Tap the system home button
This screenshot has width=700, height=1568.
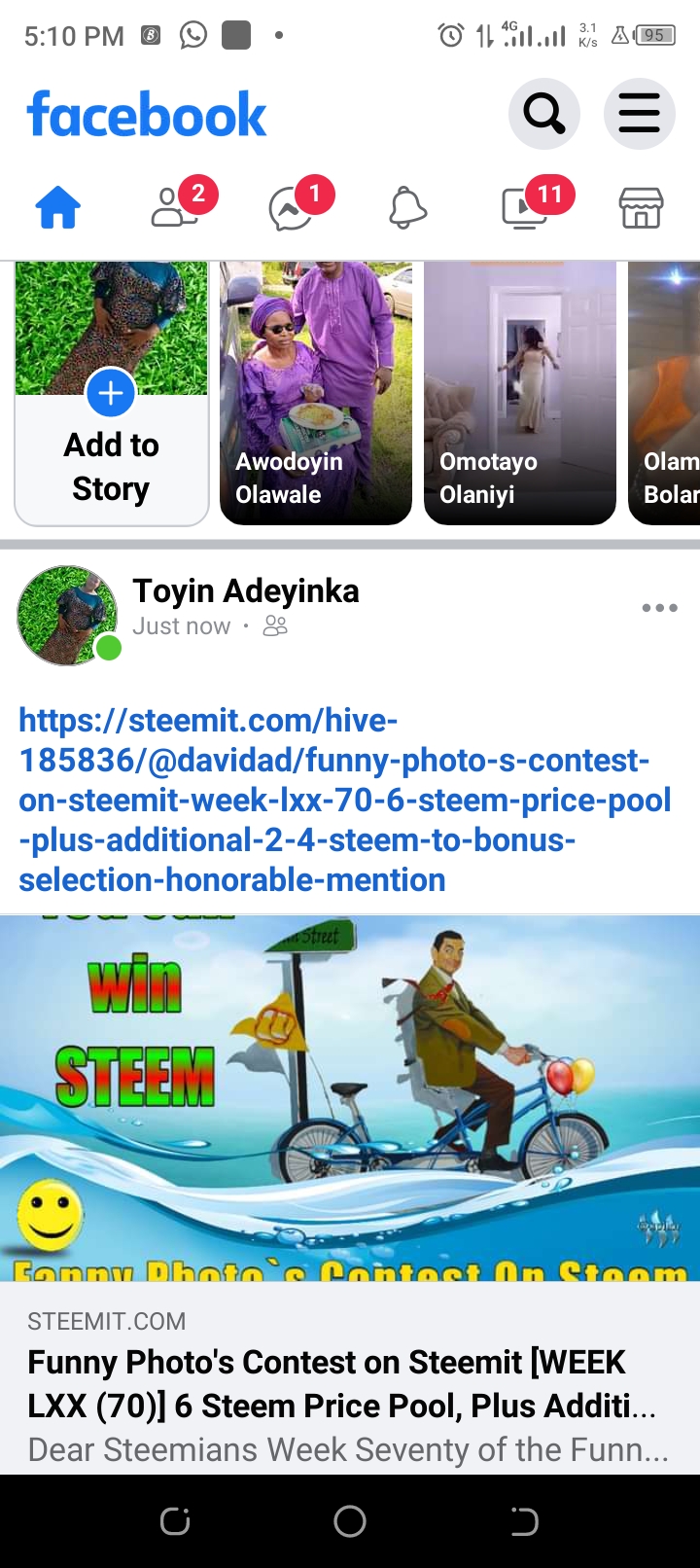[x=350, y=1521]
